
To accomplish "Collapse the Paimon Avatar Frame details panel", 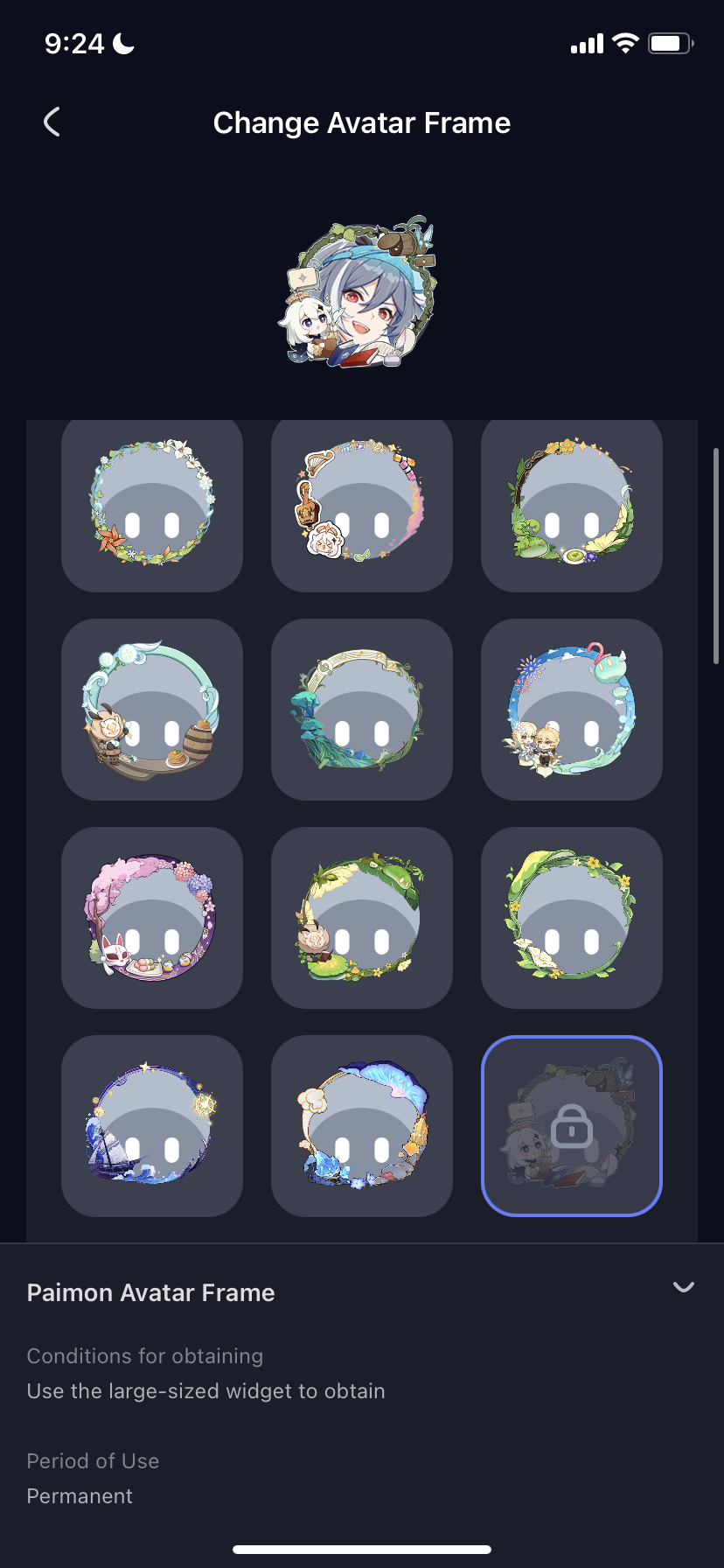I will click(683, 1287).
